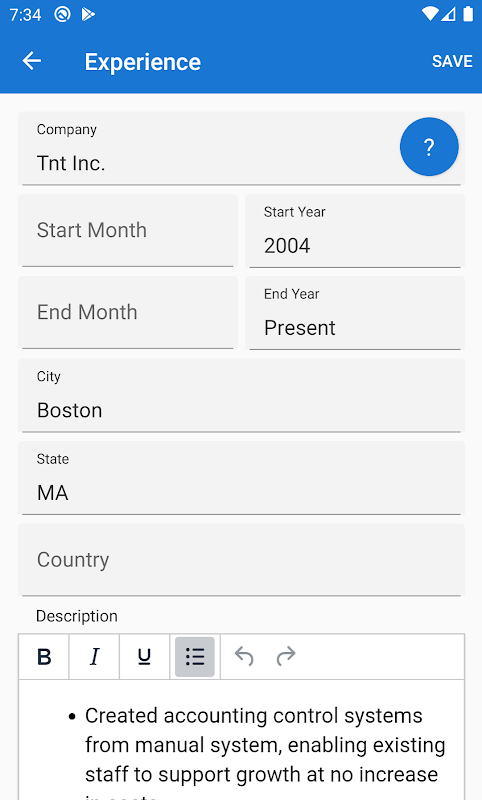Open the help question mark button
Screen dimensions: 482x800
(x=429, y=147)
